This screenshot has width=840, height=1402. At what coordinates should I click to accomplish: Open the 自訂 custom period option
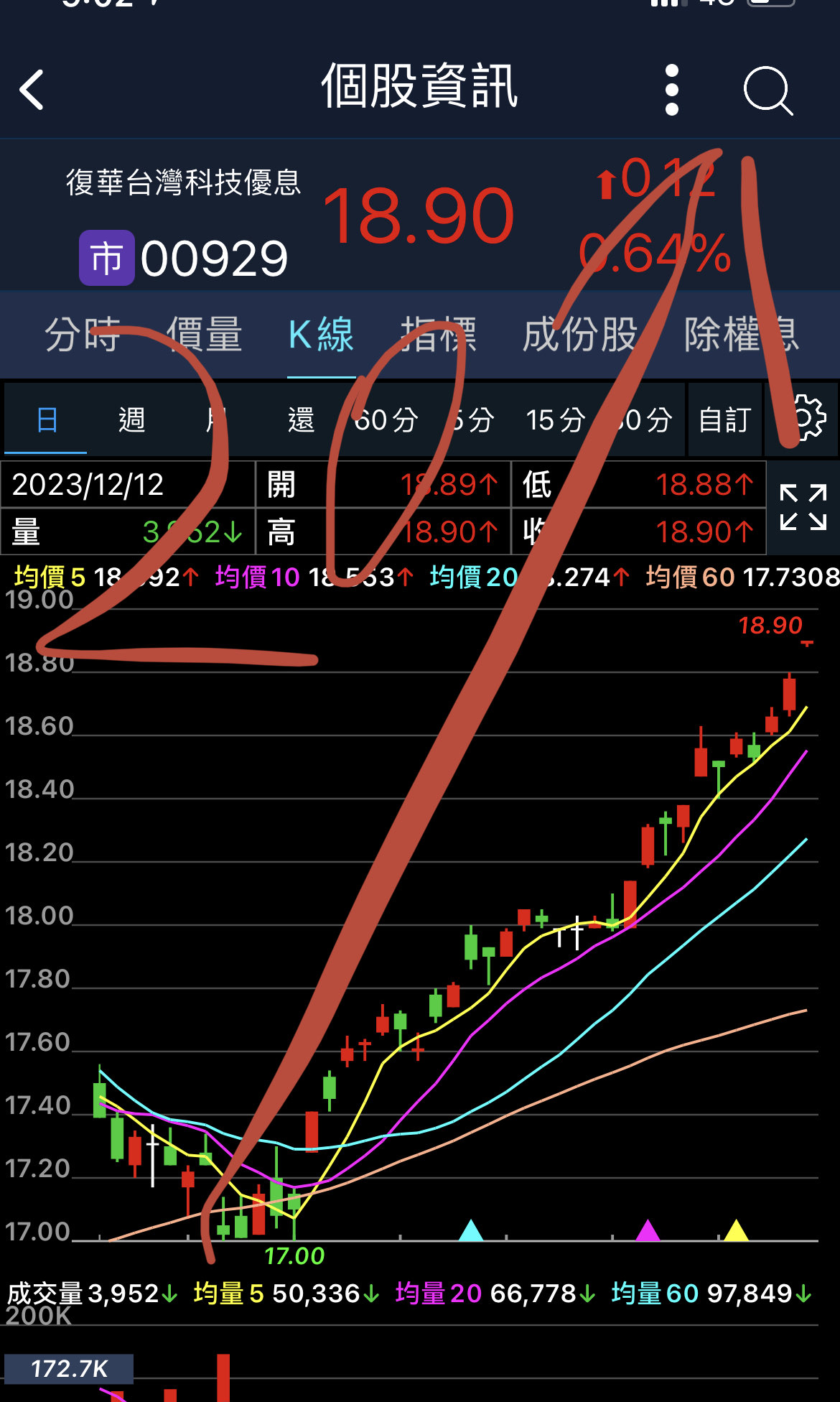point(725,419)
